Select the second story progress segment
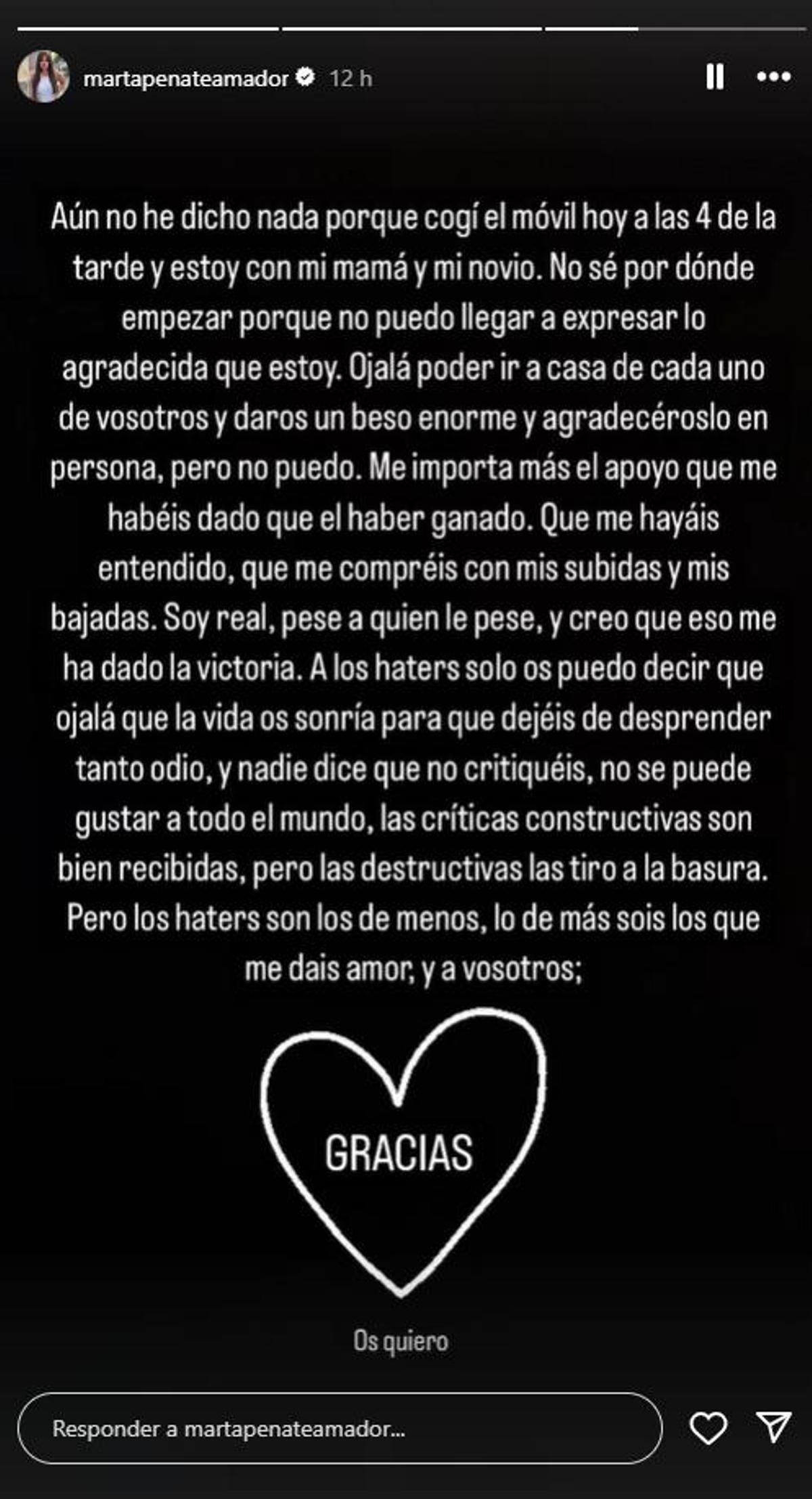The height and width of the screenshot is (1499, 812). click(413, 27)
